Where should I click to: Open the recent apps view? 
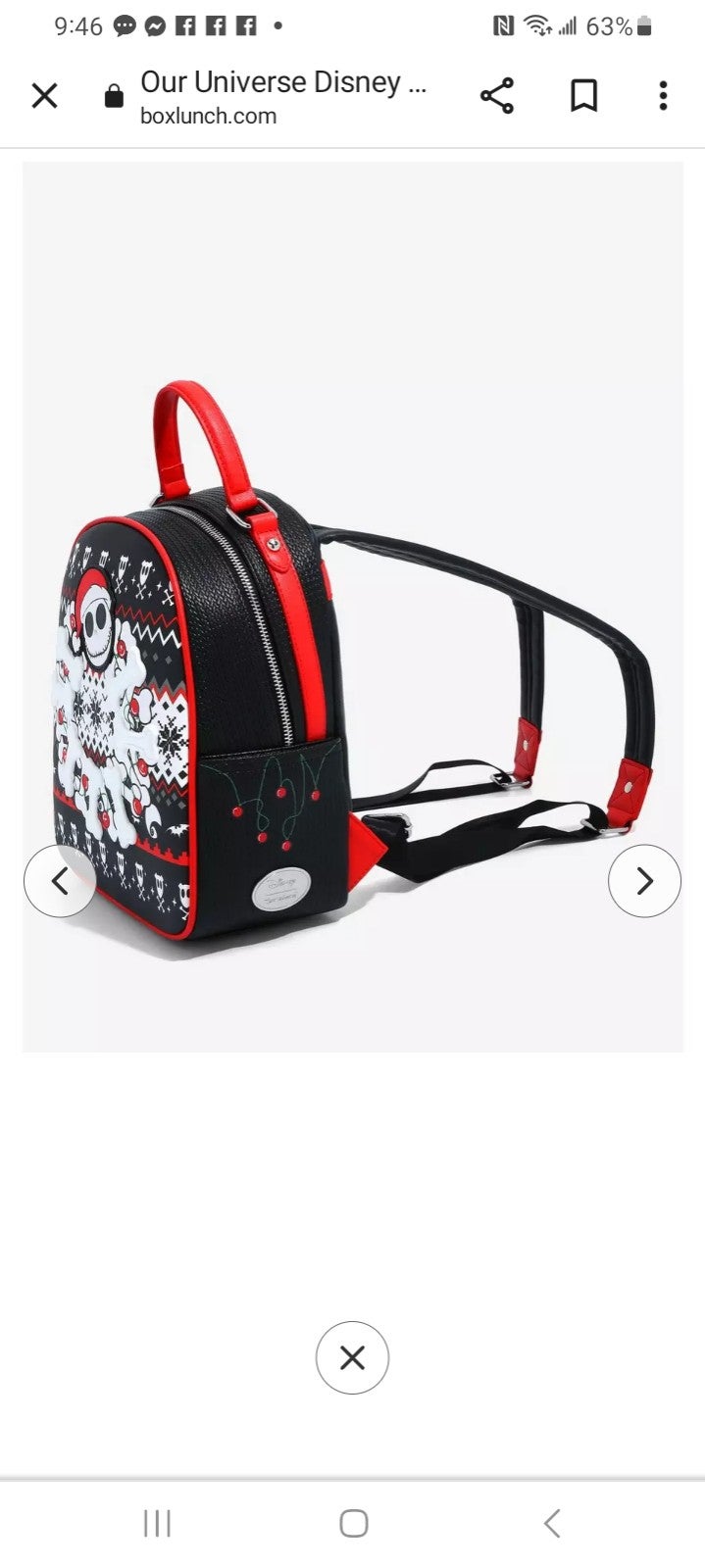tap(157, 1523)
